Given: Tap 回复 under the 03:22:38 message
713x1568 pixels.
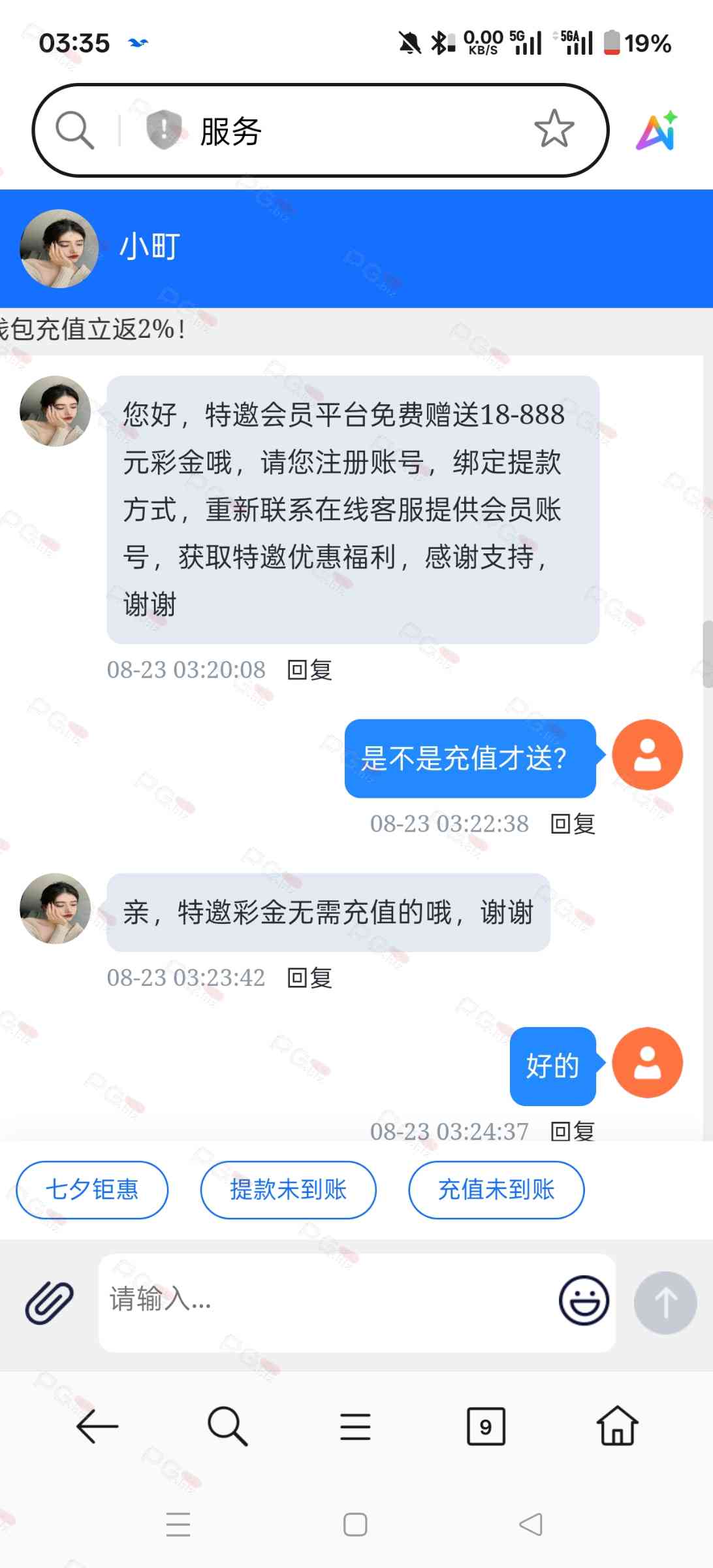Looking at the screenshot, I should coord(573,825).
